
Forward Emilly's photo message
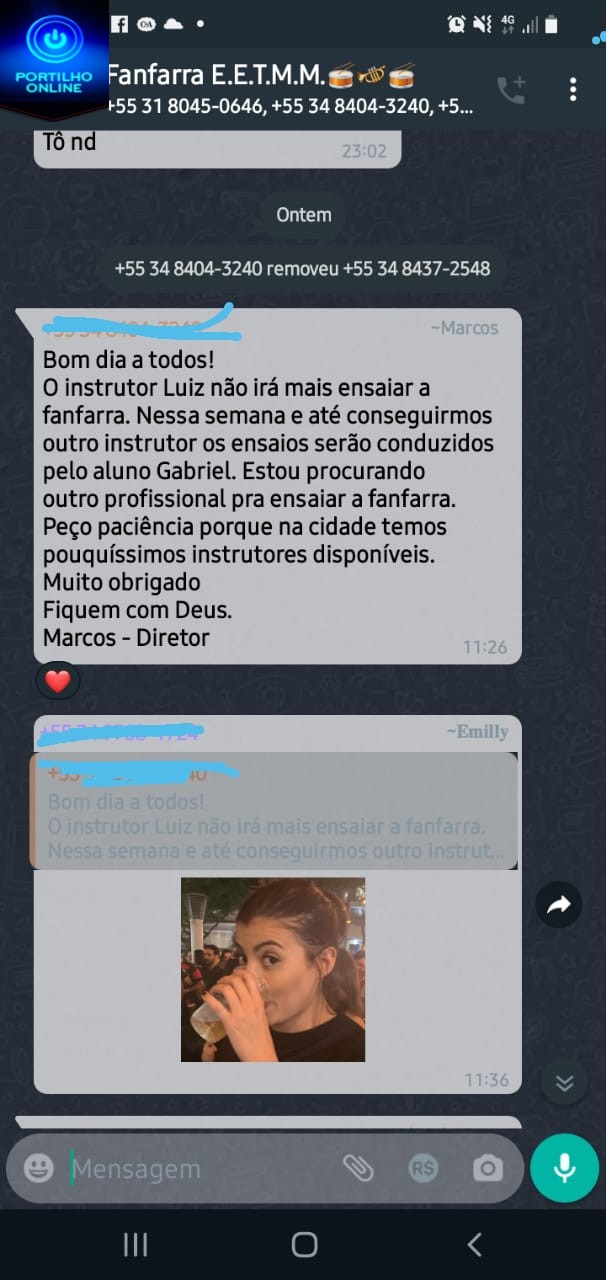pyautogui.click(x=558, y=905)
